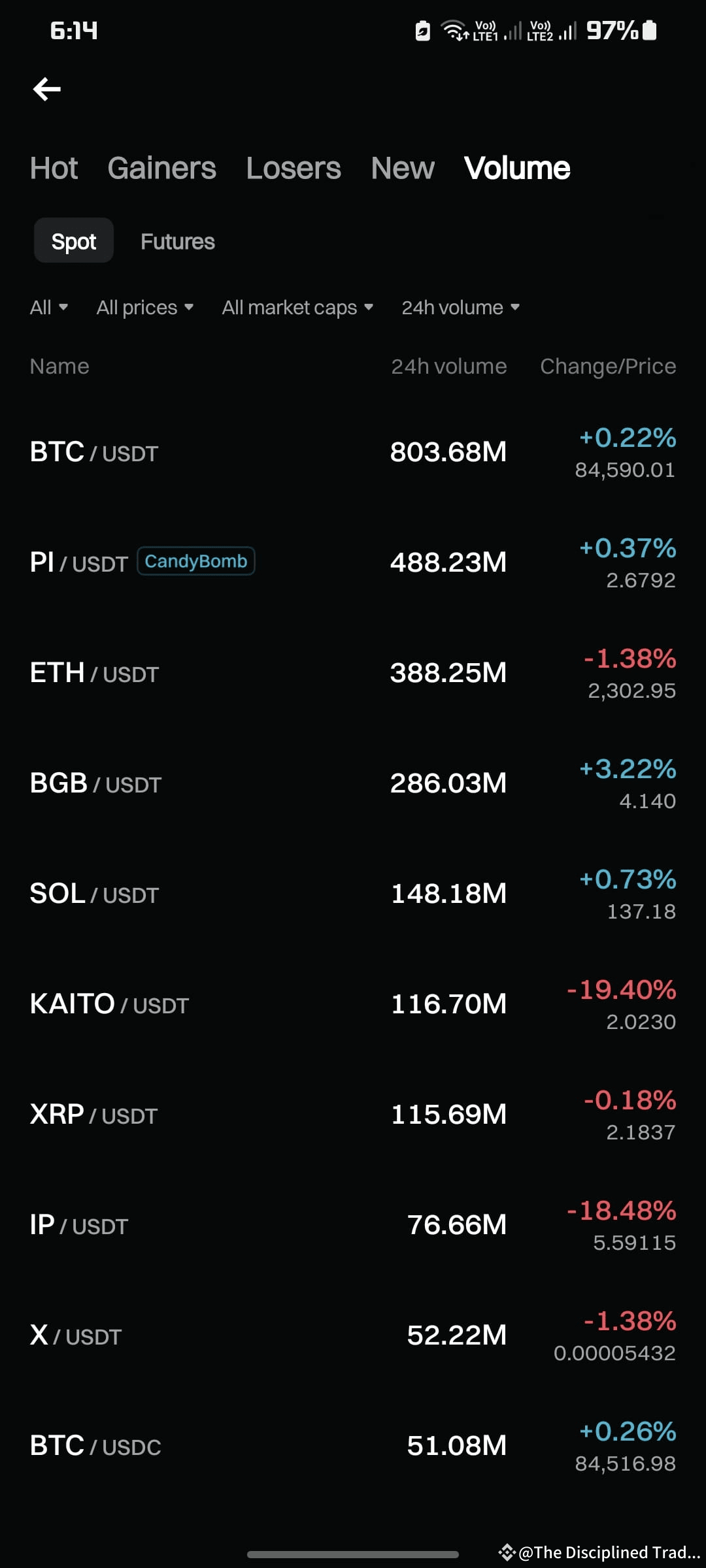Expand the All coins filter
Viewport: 706px width, 1568px height.
[48, 307]
